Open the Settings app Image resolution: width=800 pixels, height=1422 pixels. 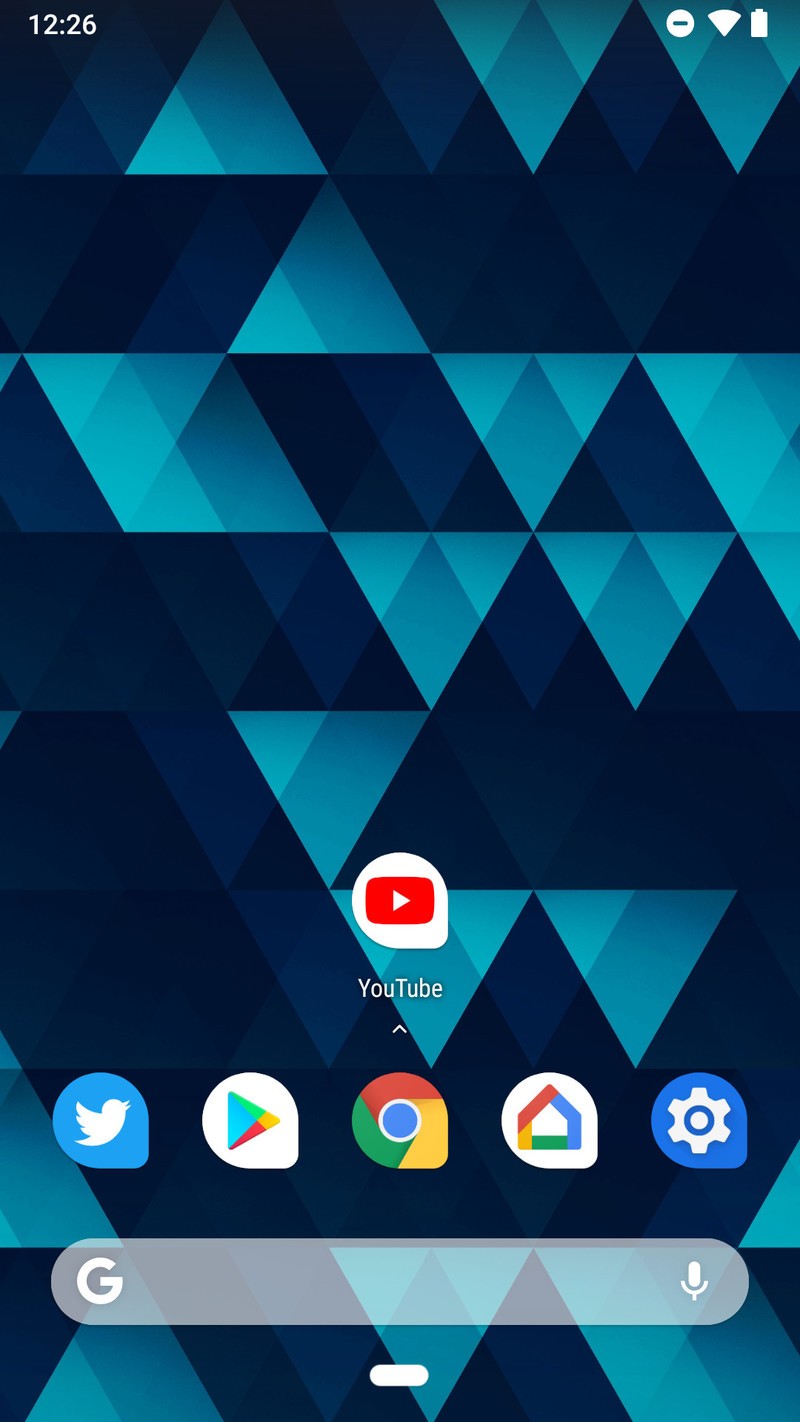(699, 1120)
